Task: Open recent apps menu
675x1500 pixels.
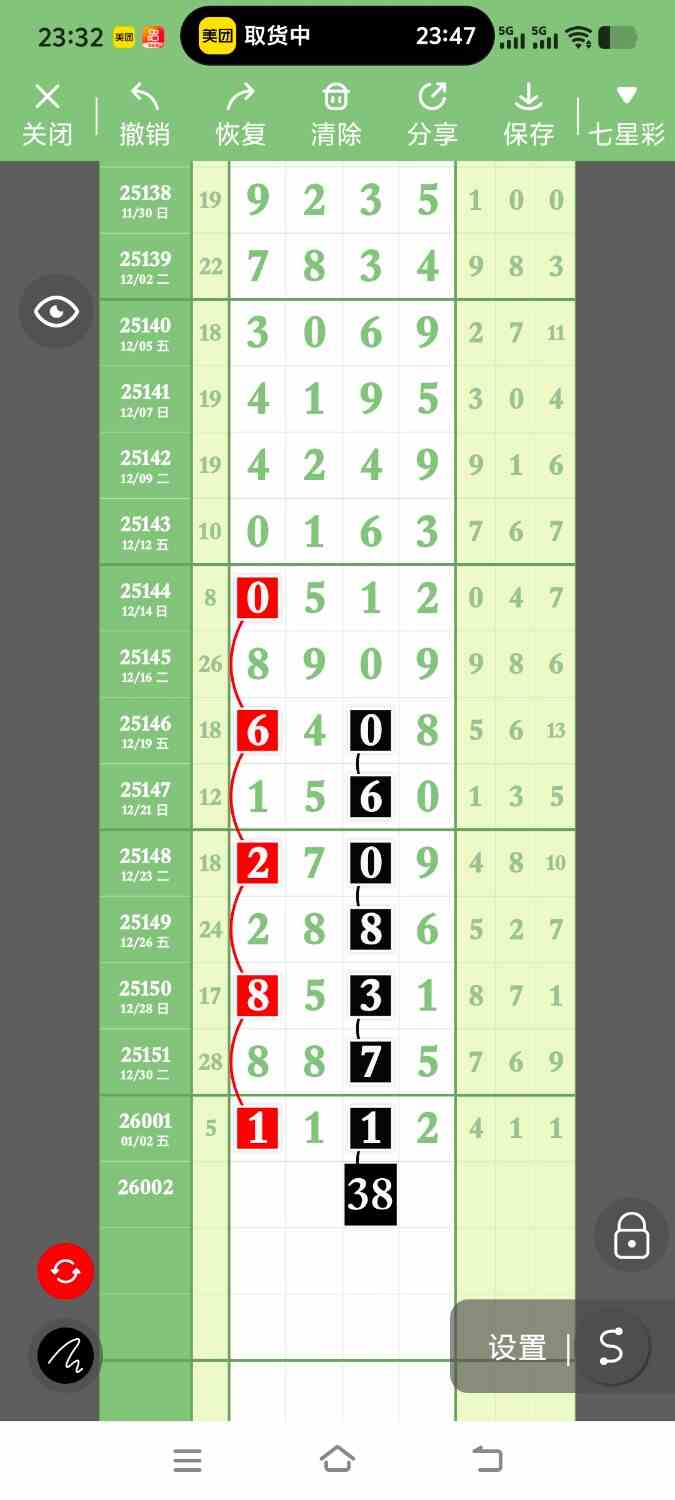Action: coord(188,1460)
